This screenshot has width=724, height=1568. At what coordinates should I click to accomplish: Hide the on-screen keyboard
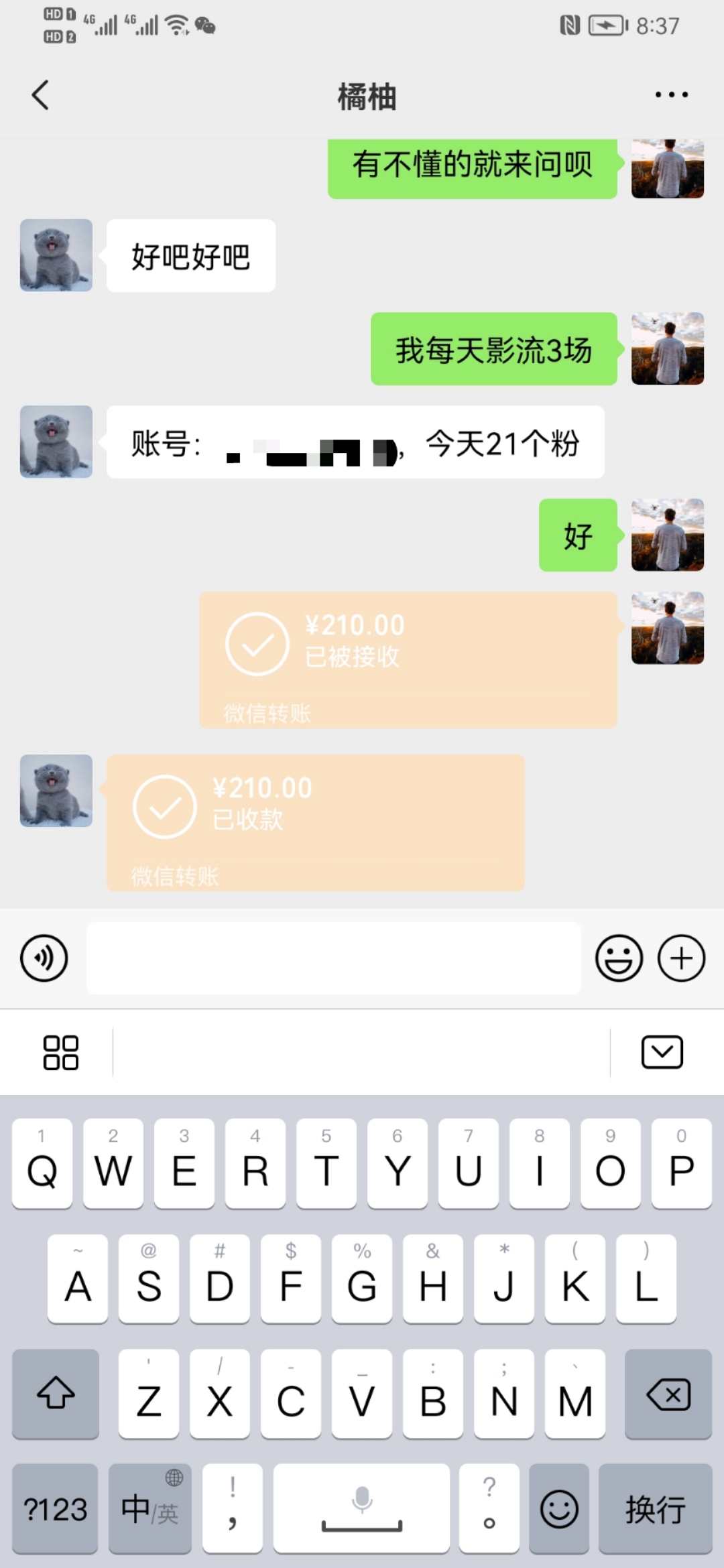click(662, 1052)
